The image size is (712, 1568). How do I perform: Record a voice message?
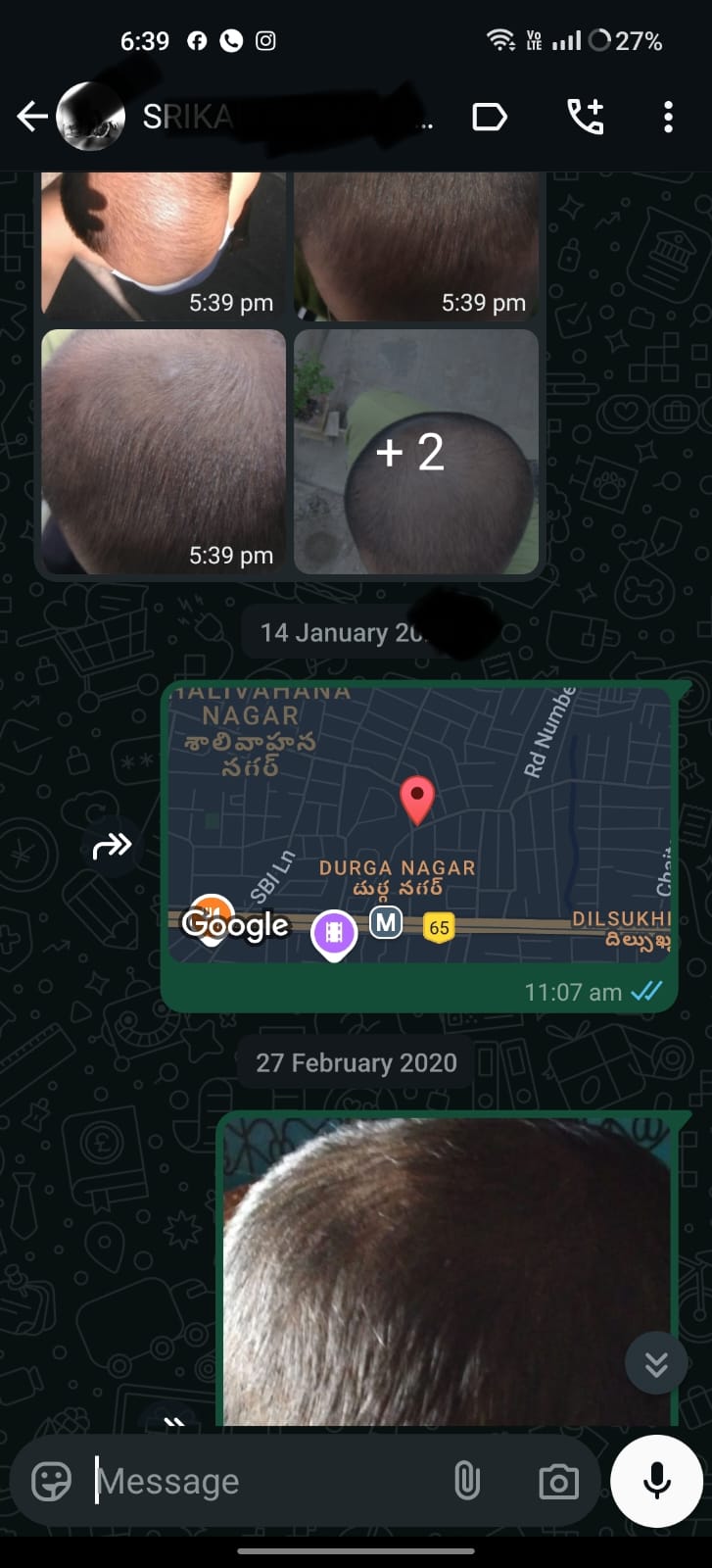(x=656, y=1481)
